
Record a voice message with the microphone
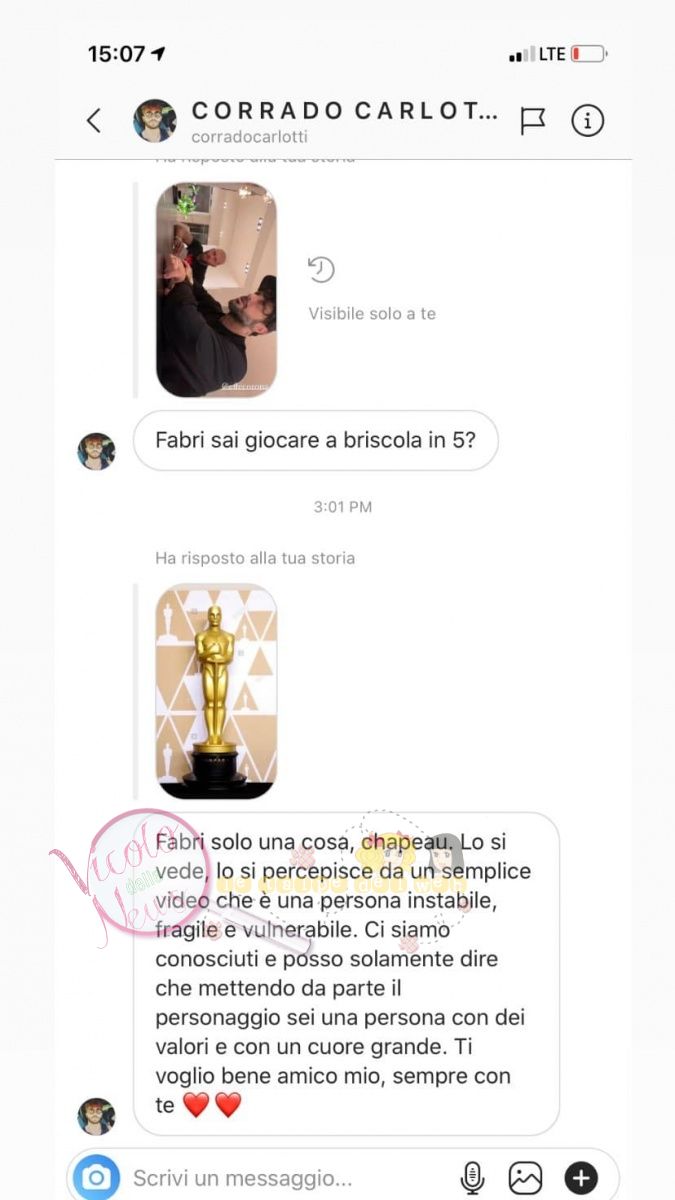point(472,1178)
